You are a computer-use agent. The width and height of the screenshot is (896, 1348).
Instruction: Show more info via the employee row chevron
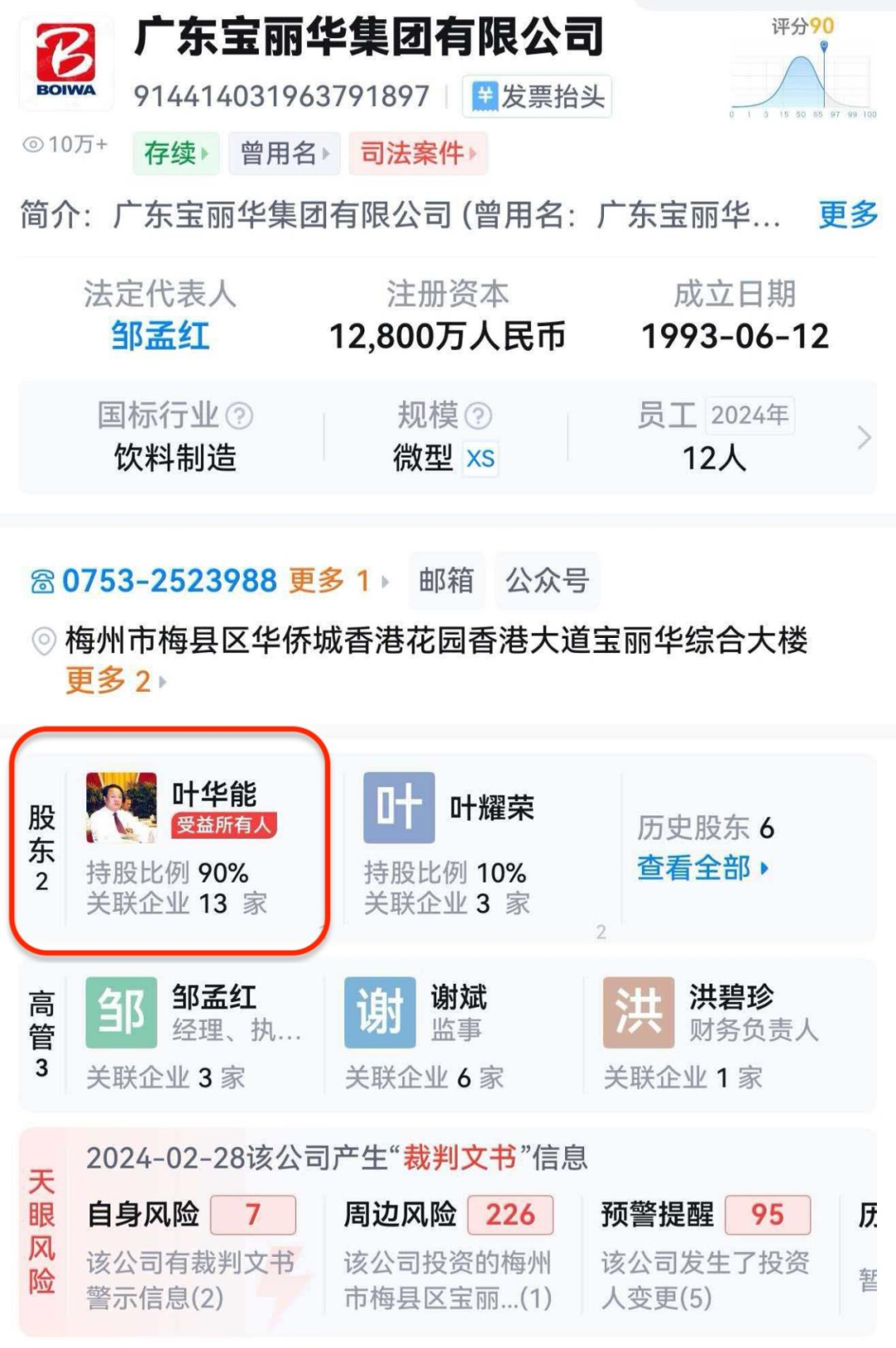coord(864,437)
